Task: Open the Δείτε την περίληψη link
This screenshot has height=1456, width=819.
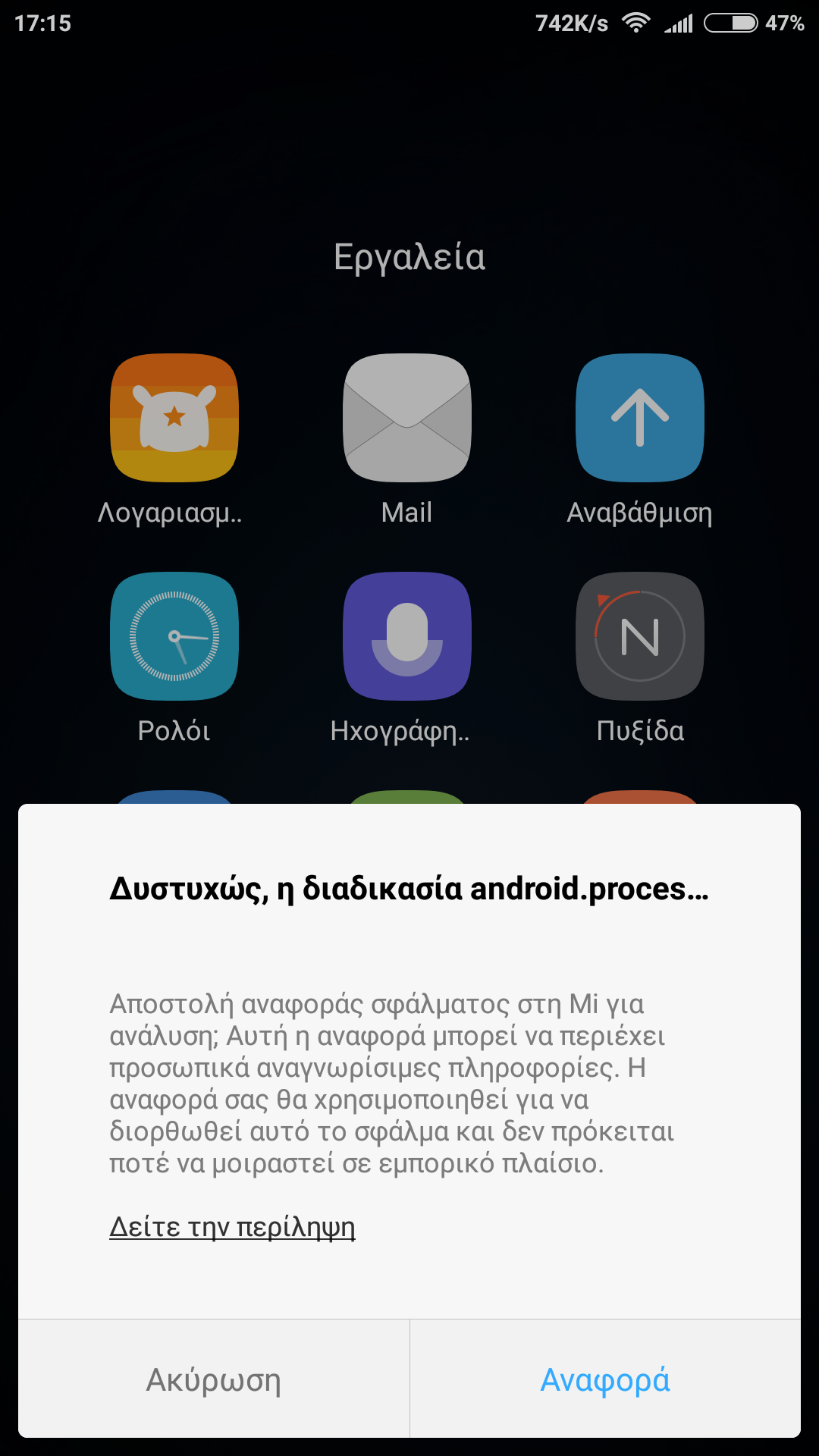Action: pos(232,1226)
